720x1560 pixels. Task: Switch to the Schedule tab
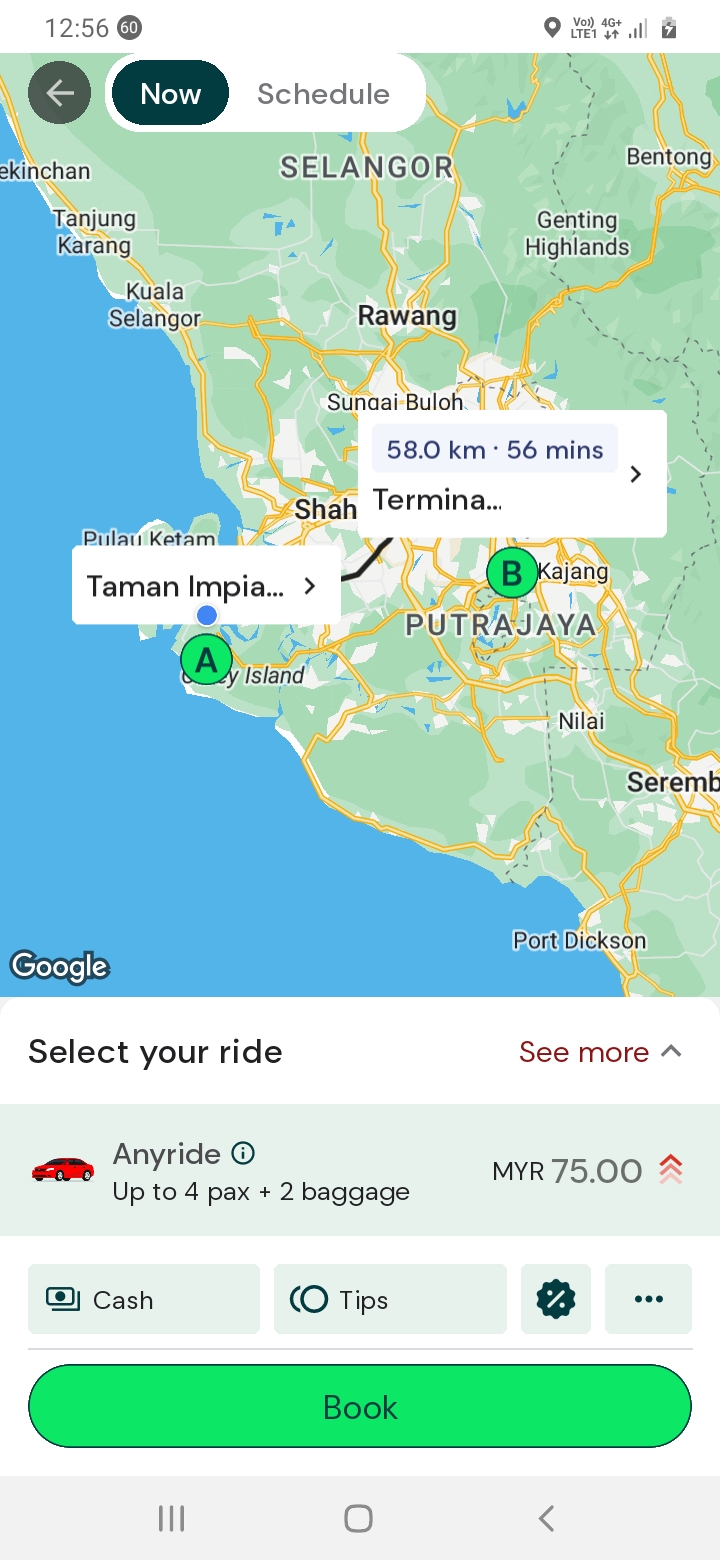[x=323, y=94]
